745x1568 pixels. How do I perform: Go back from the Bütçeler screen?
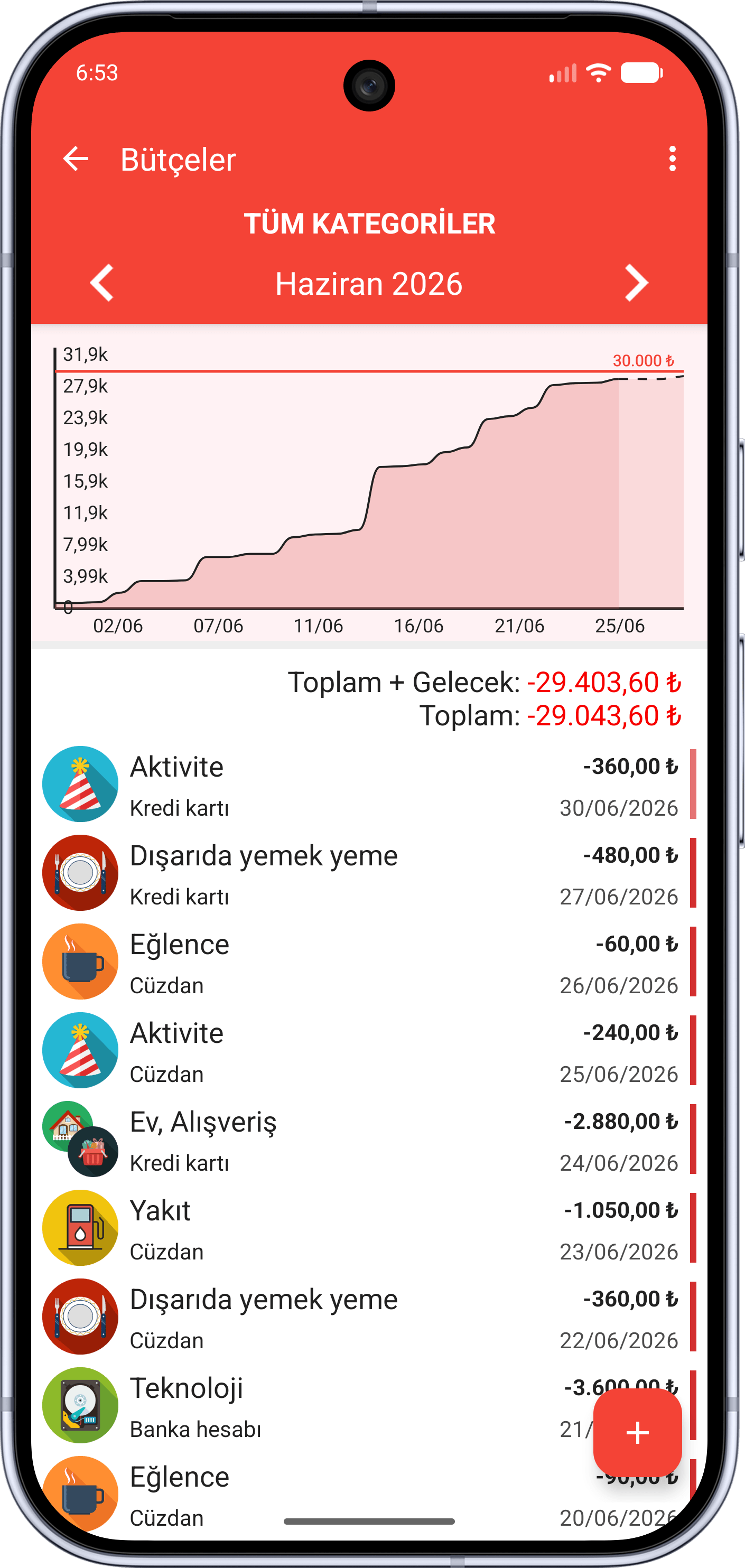click(76, 159)
